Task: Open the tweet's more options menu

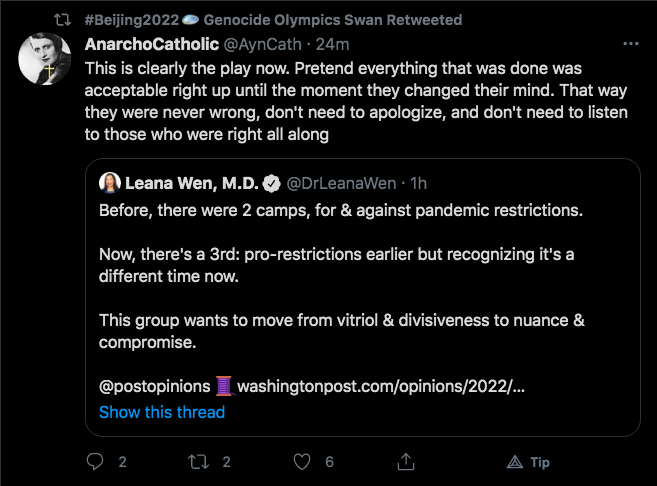Action: (631, 44)
